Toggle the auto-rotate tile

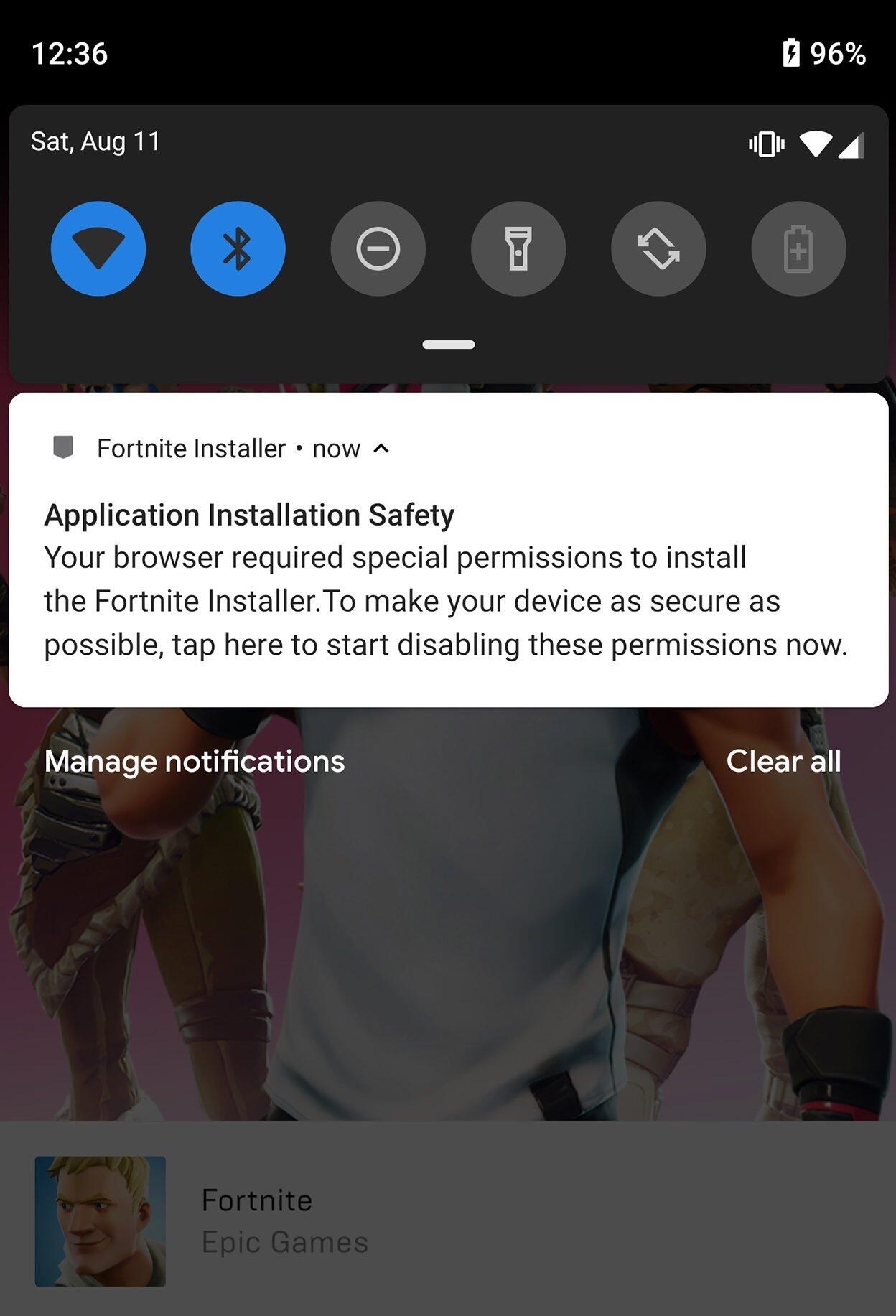[658, 248]
